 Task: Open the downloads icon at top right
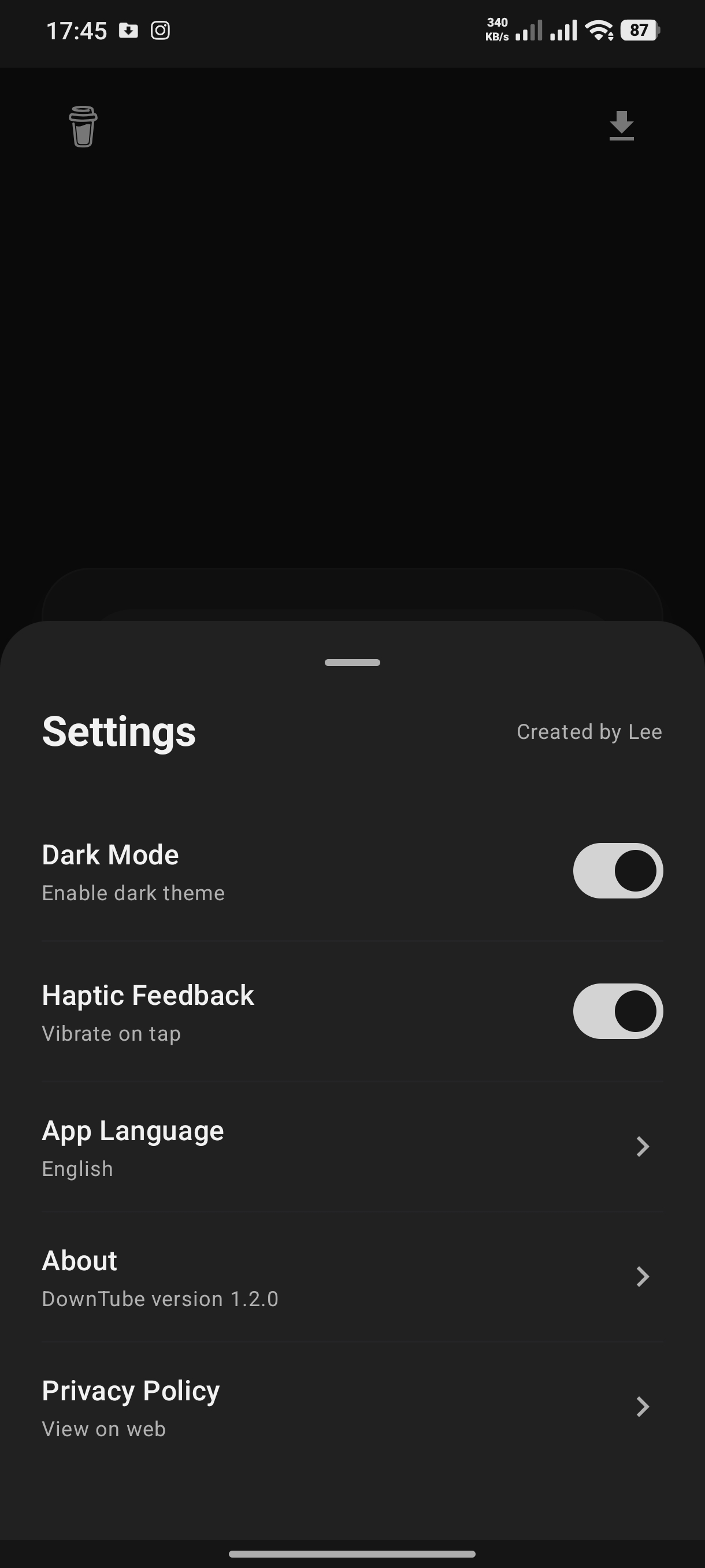coord(621,126)
